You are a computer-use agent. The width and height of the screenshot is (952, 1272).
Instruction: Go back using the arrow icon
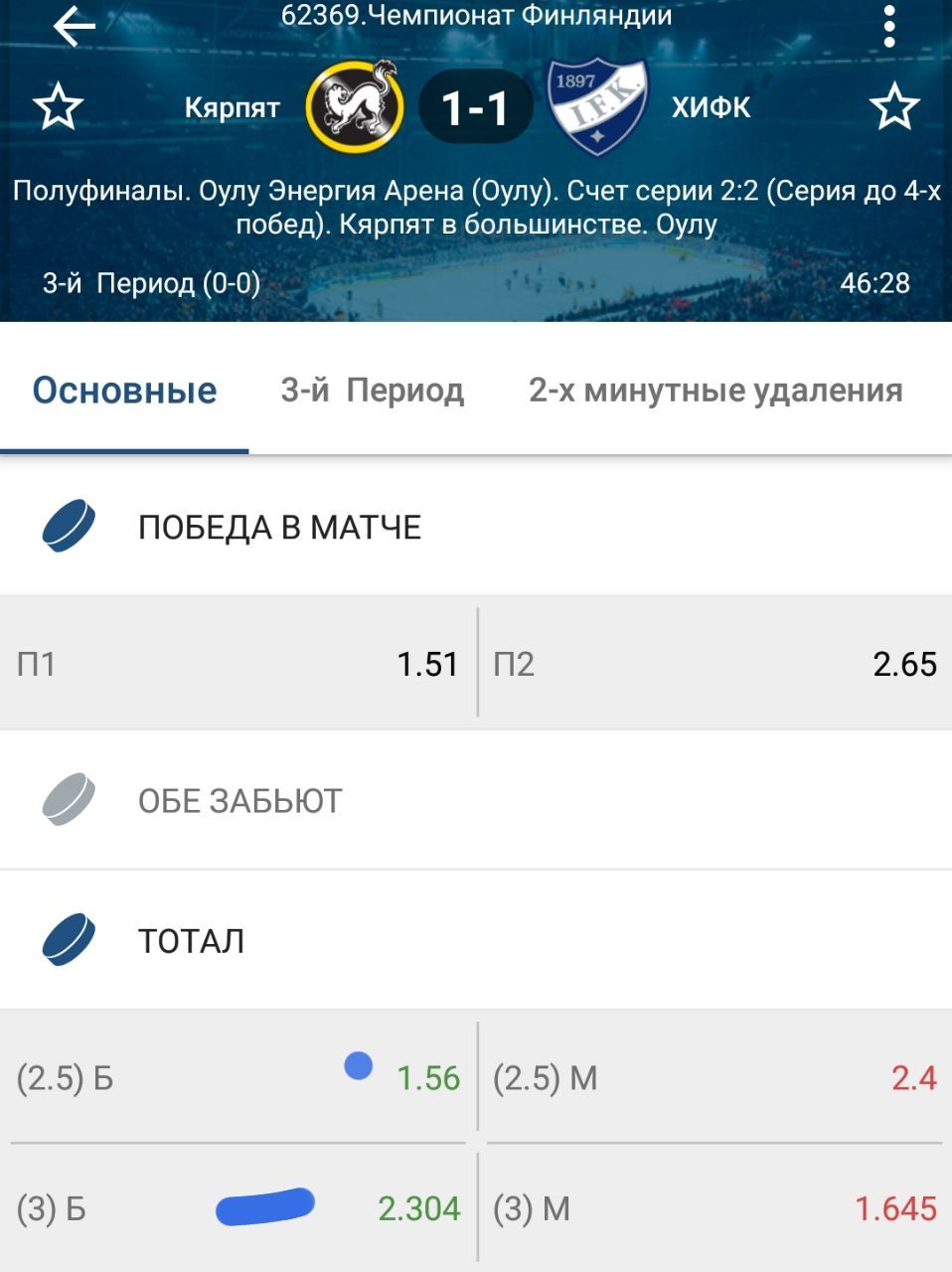pos(74,27)
